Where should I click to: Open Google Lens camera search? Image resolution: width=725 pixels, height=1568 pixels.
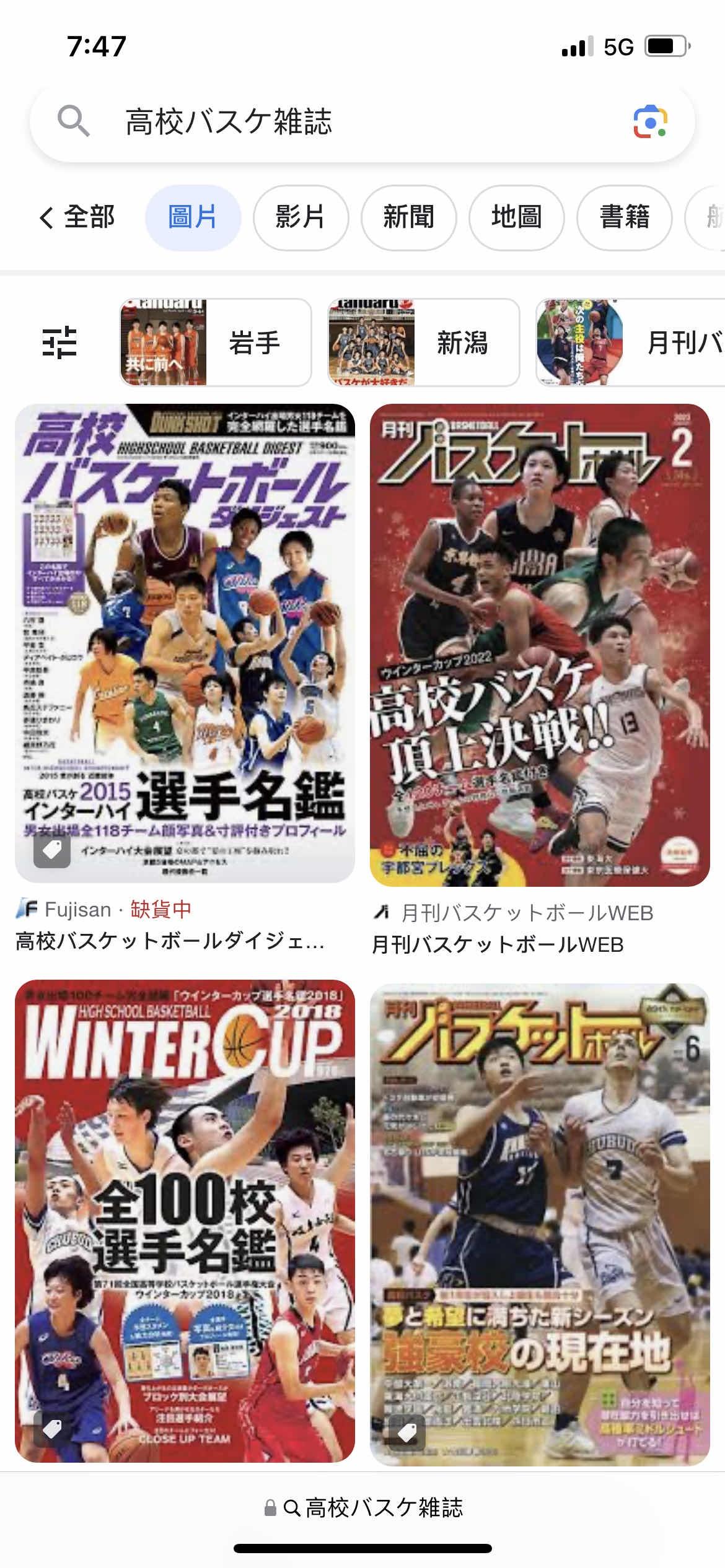(649, 121)
